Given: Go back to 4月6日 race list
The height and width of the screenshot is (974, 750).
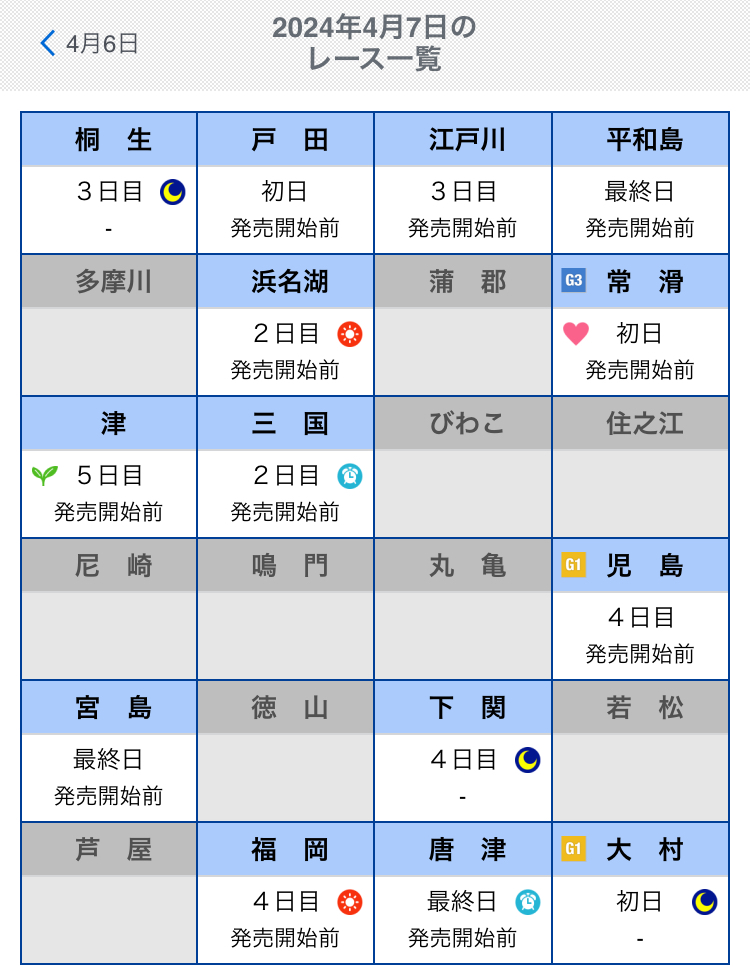Looking at the screenshot, I should click(88, 43).
